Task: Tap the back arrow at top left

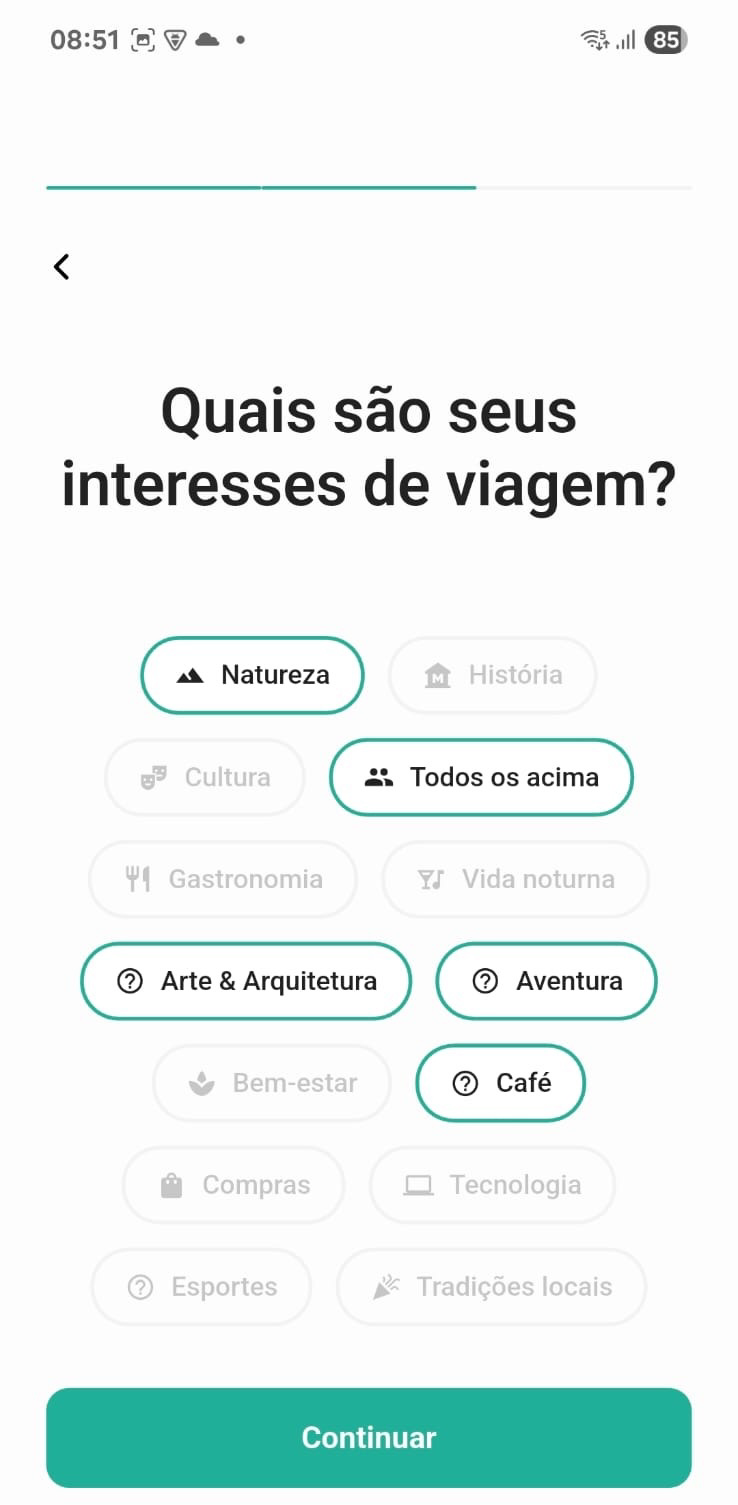Action: coord(61,267)
